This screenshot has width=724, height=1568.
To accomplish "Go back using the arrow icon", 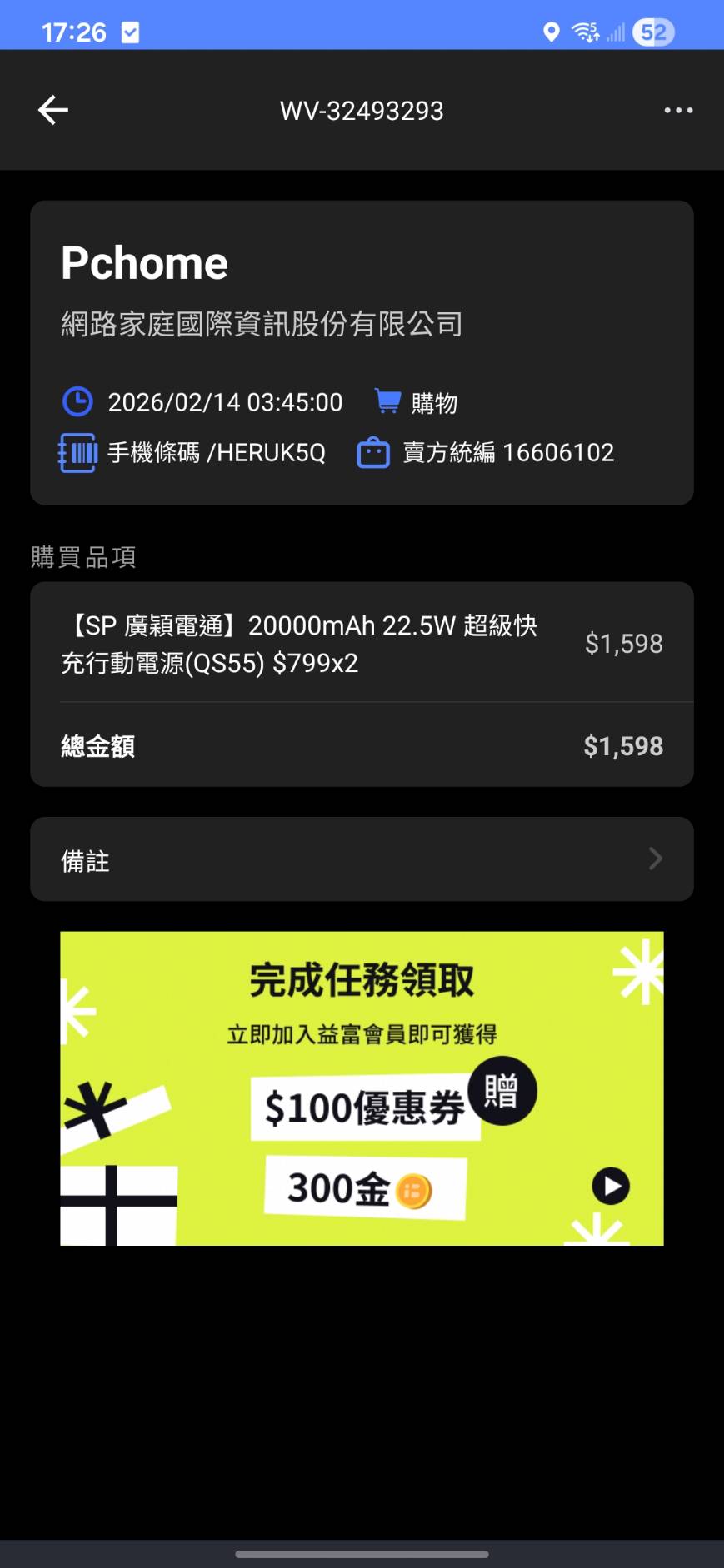I will [x=53, y=110].
